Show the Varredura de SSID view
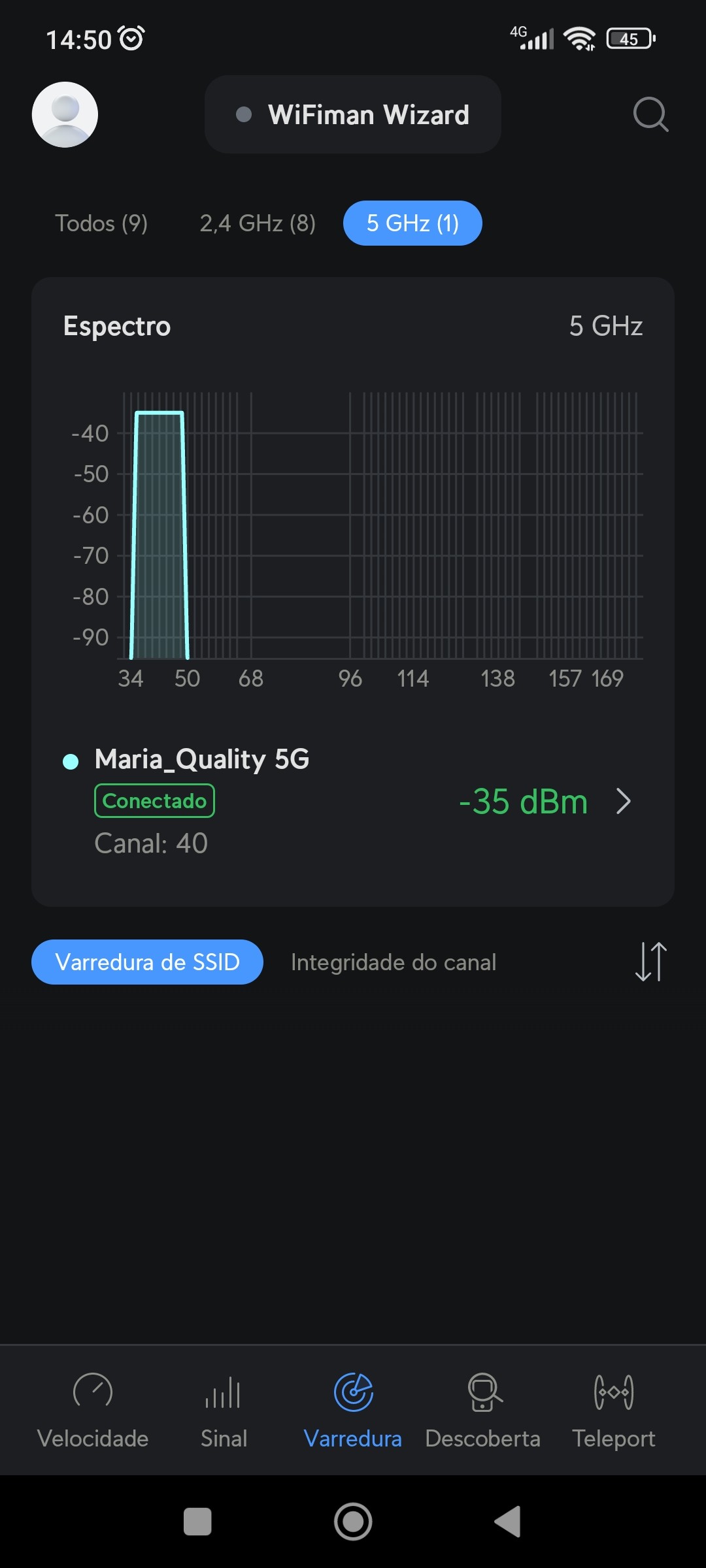This screenshot has height=1568, width=706. [x=147, y=962]
